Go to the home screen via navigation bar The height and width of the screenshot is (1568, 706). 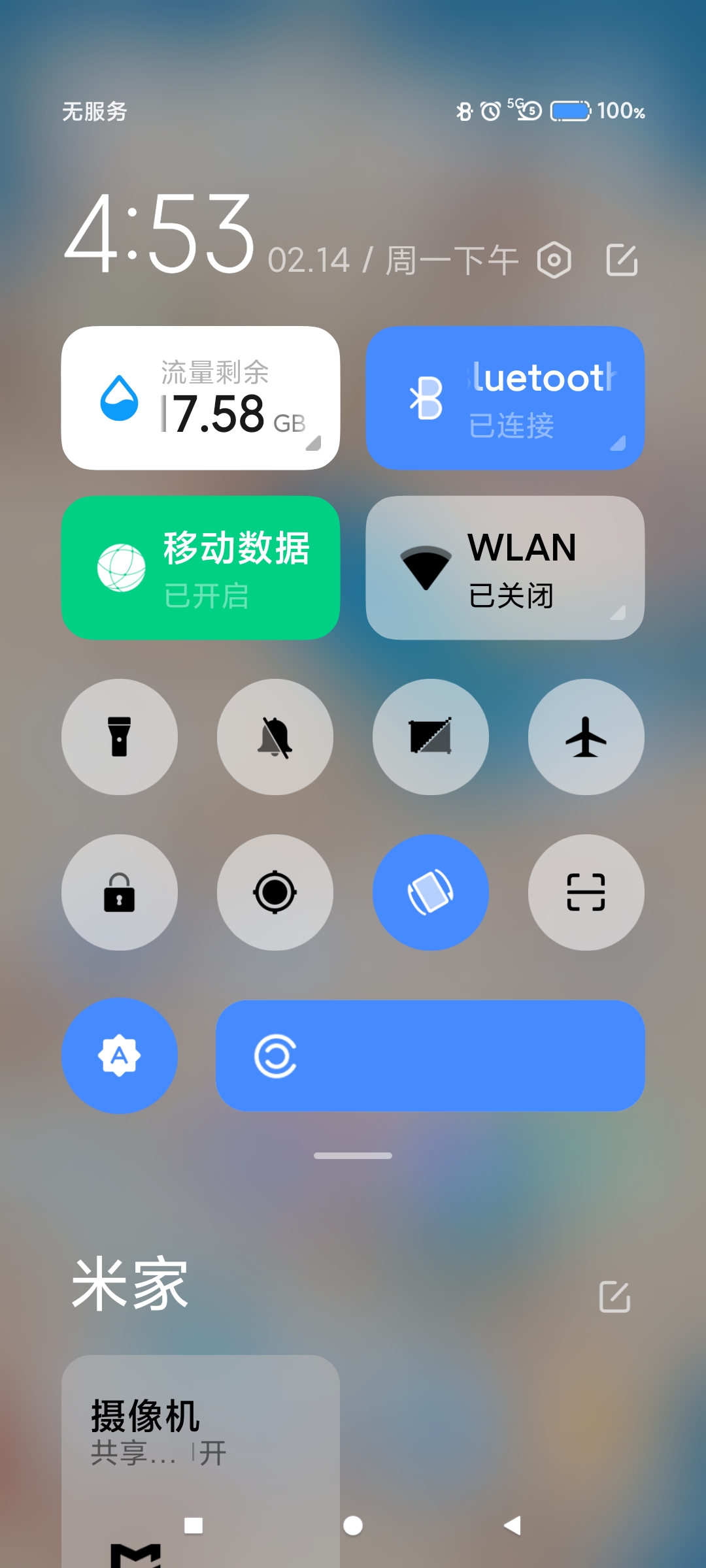(353, 1526)
